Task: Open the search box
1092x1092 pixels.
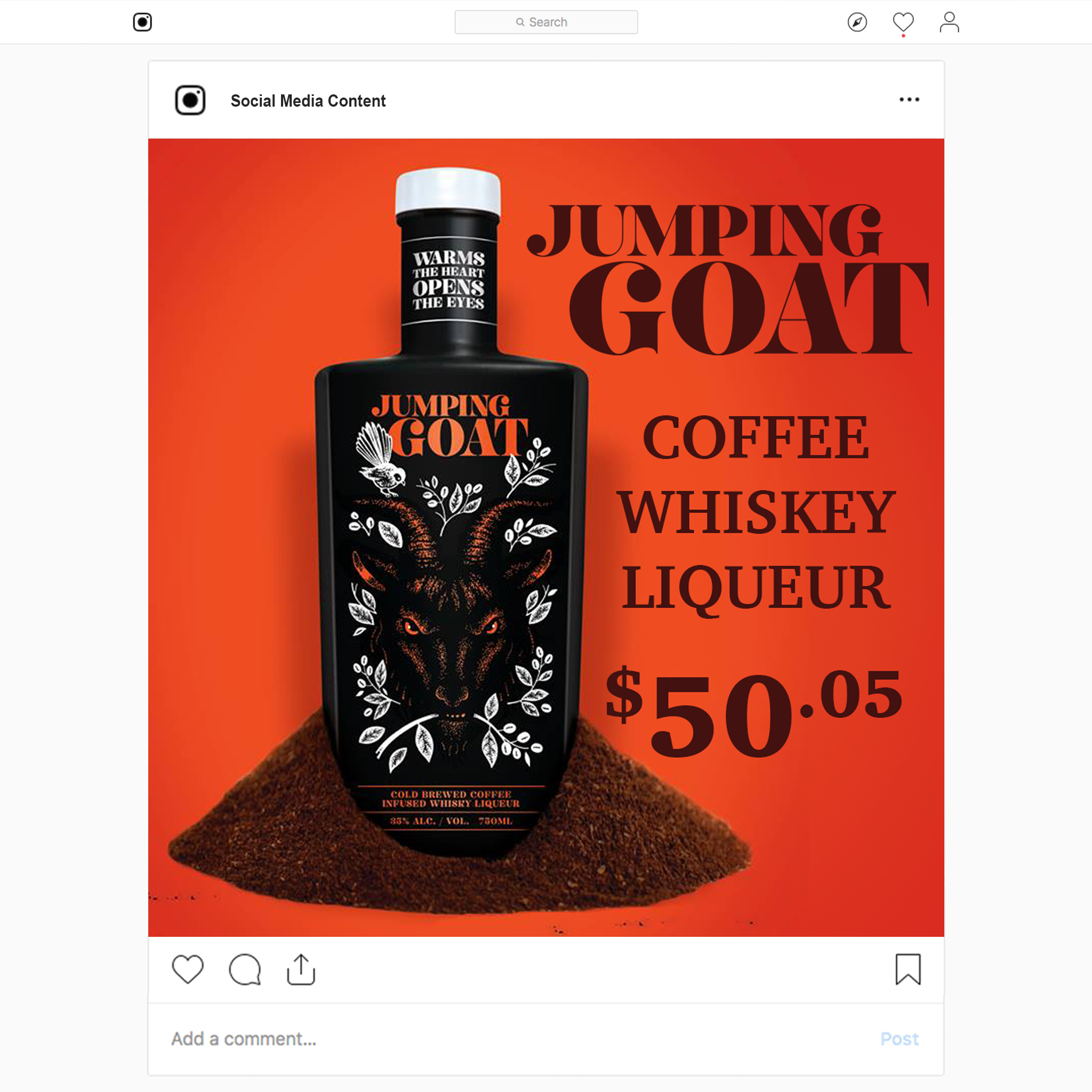Action: (546, 22)
